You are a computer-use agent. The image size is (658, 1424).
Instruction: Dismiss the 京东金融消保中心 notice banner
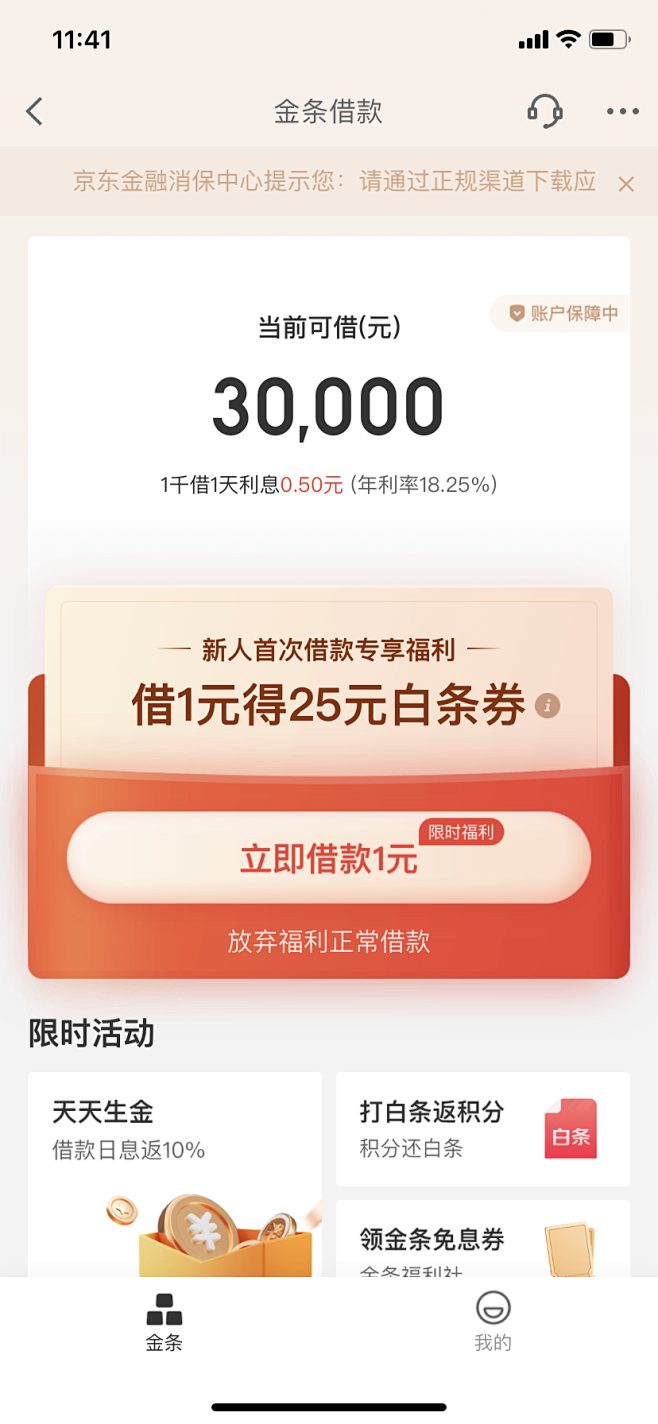click(x=626, y=183)
